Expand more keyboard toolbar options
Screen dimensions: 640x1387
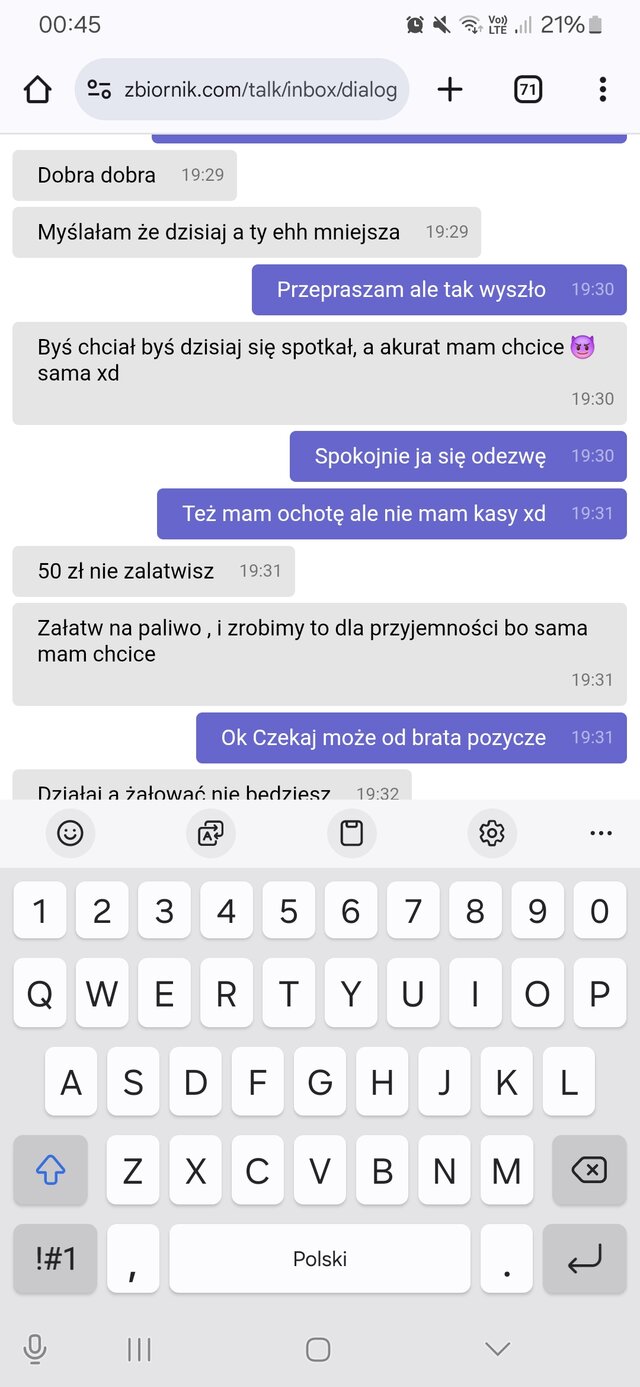tap(601, 833)
